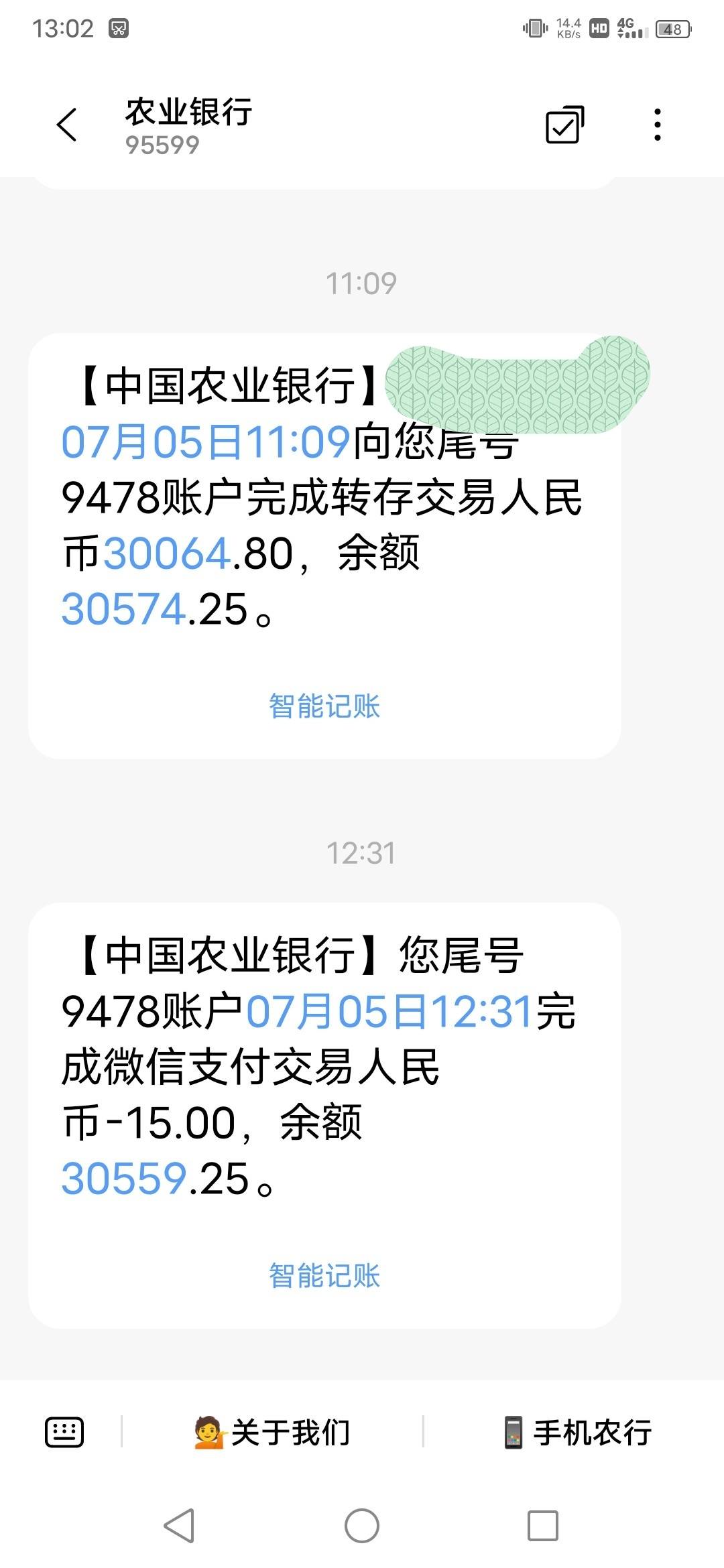Open the keyboard input icon

click(64, 1432)
